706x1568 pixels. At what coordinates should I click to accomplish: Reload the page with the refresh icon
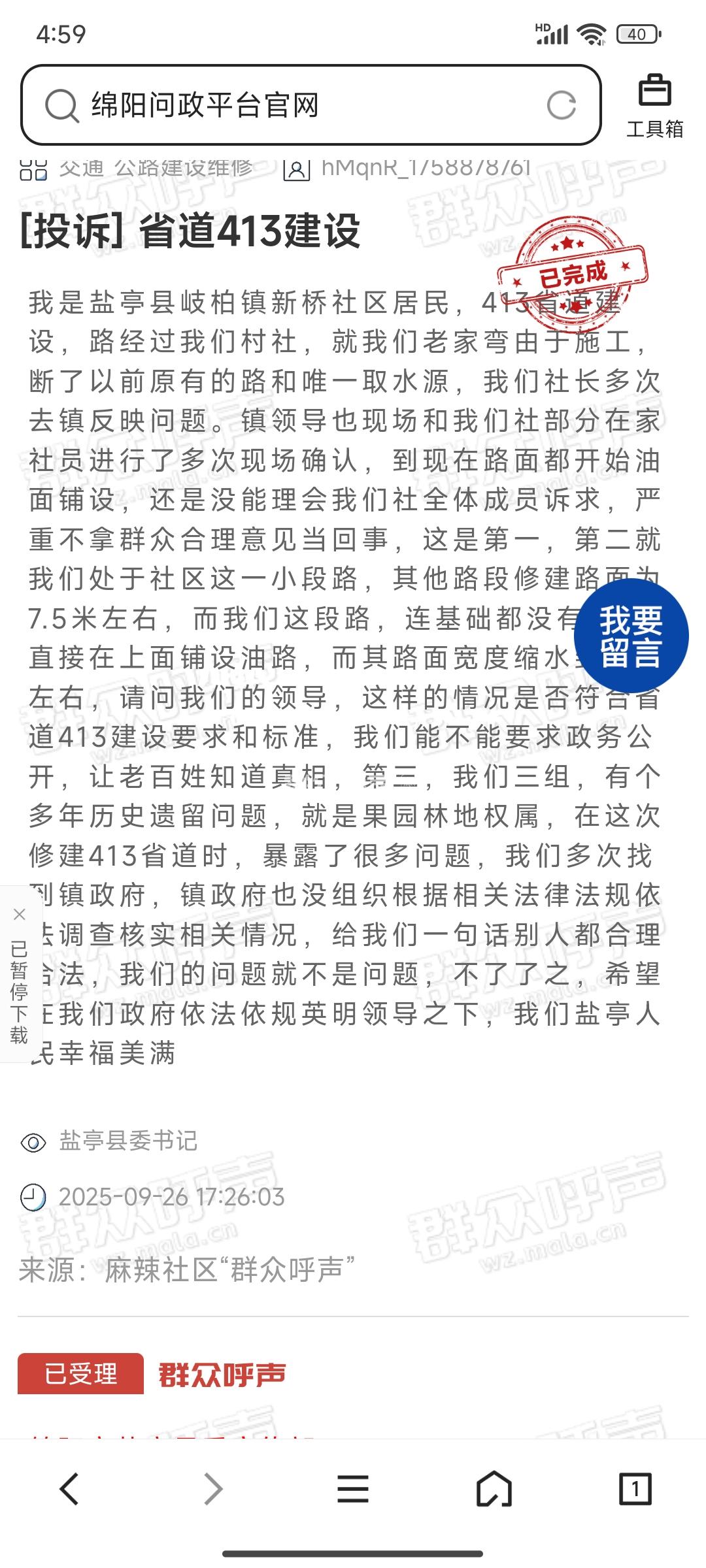point(562,105)
